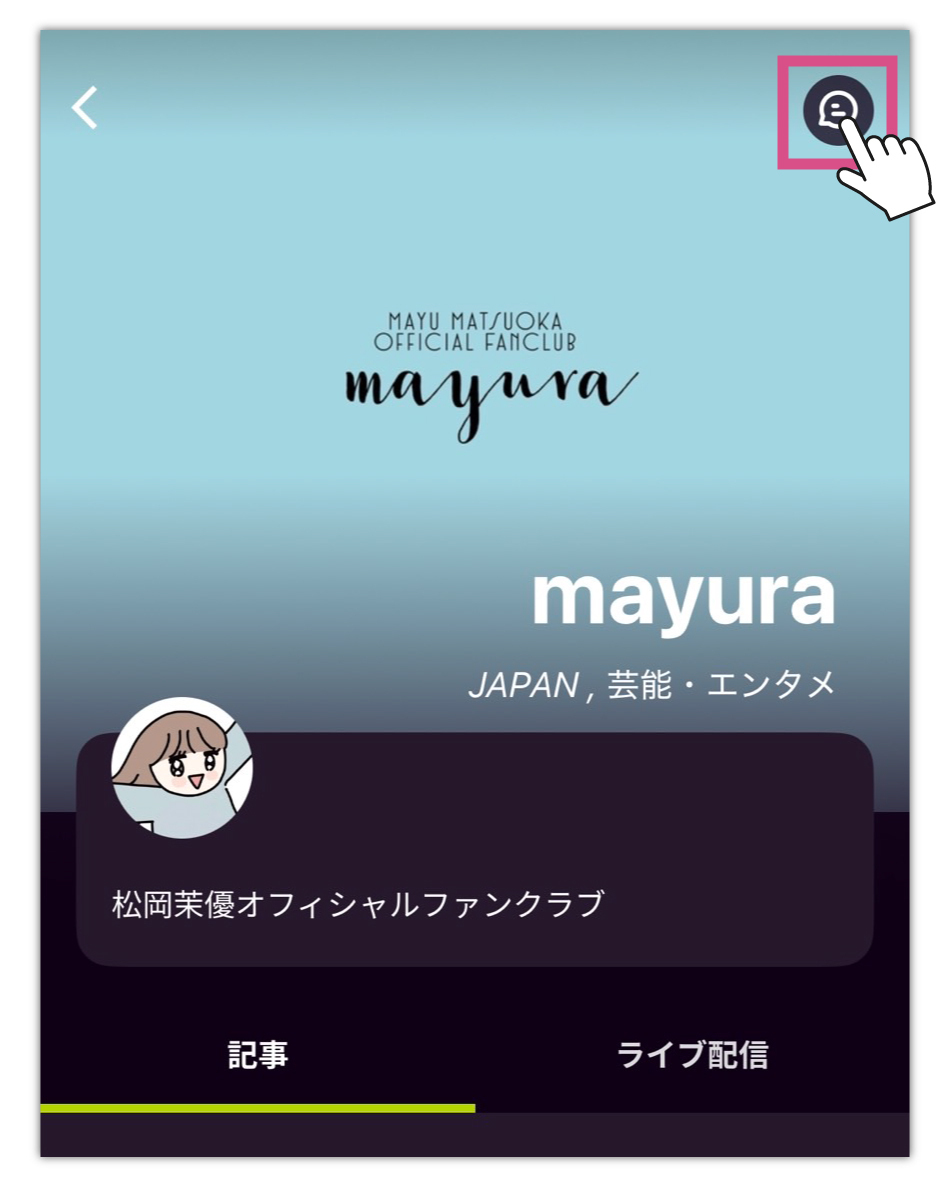950x1183 pixels.
Task: Switch to the ライブ配信 tab
Action: (692, 1056)
